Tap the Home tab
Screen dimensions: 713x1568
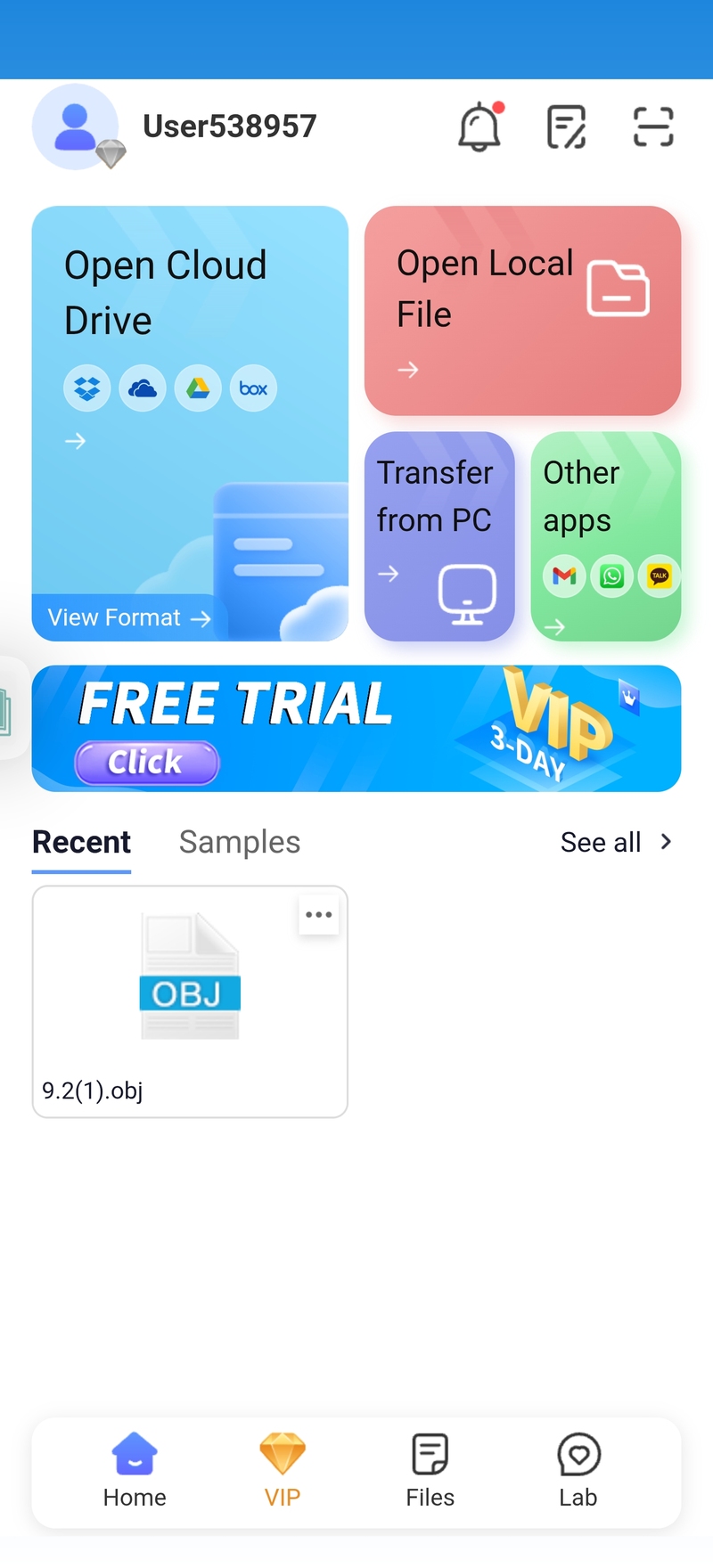click(135, 1470)
